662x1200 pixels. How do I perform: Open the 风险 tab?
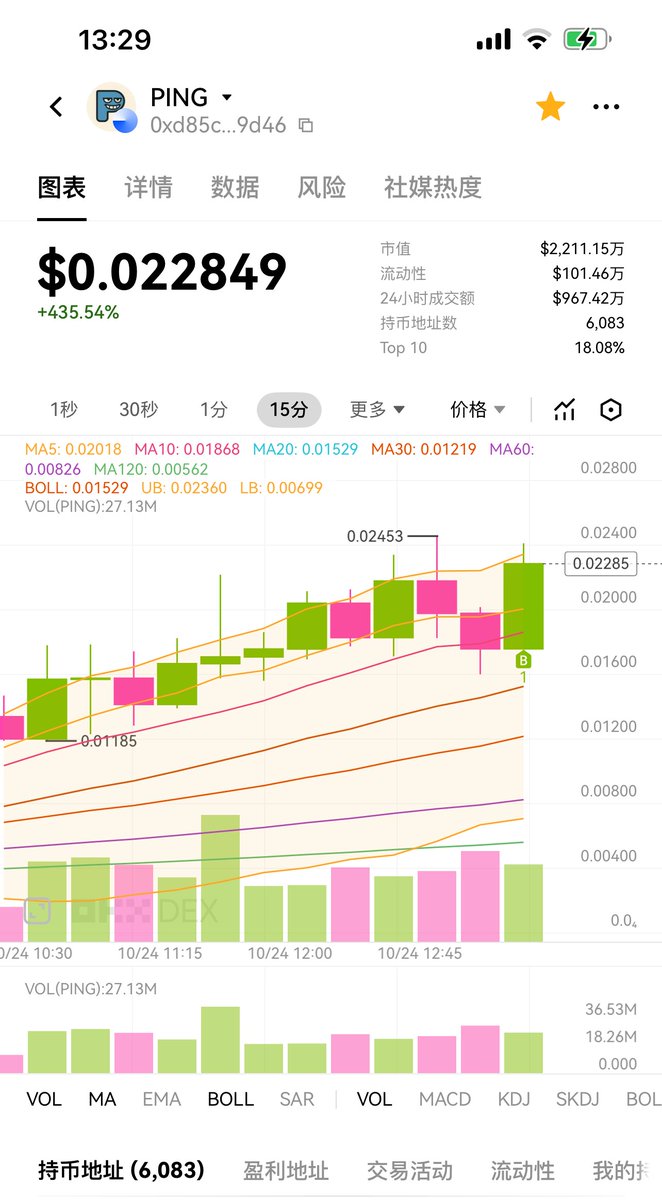point(322,187)
